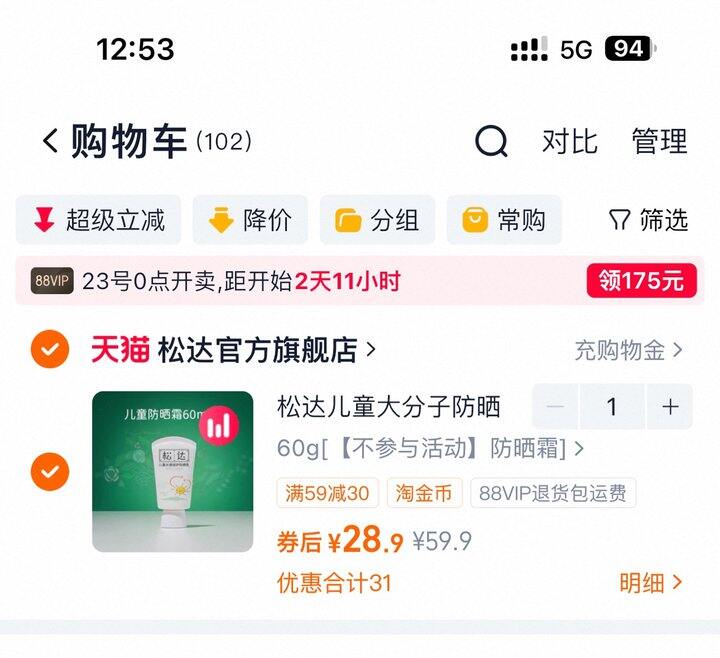Select the 超级立减 filter chip
The width and height of the screenshot is (720, 658).
click(99, 220)
